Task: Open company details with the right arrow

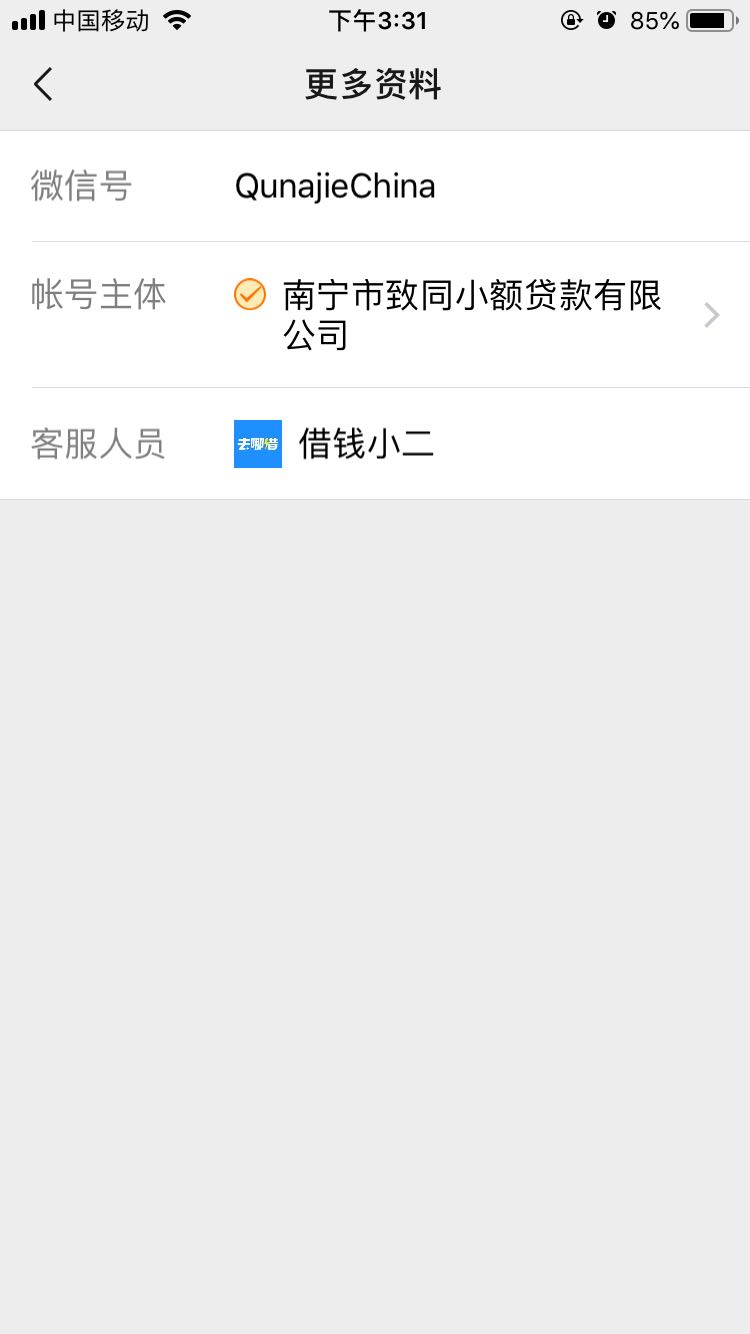Action: point(711,315)
